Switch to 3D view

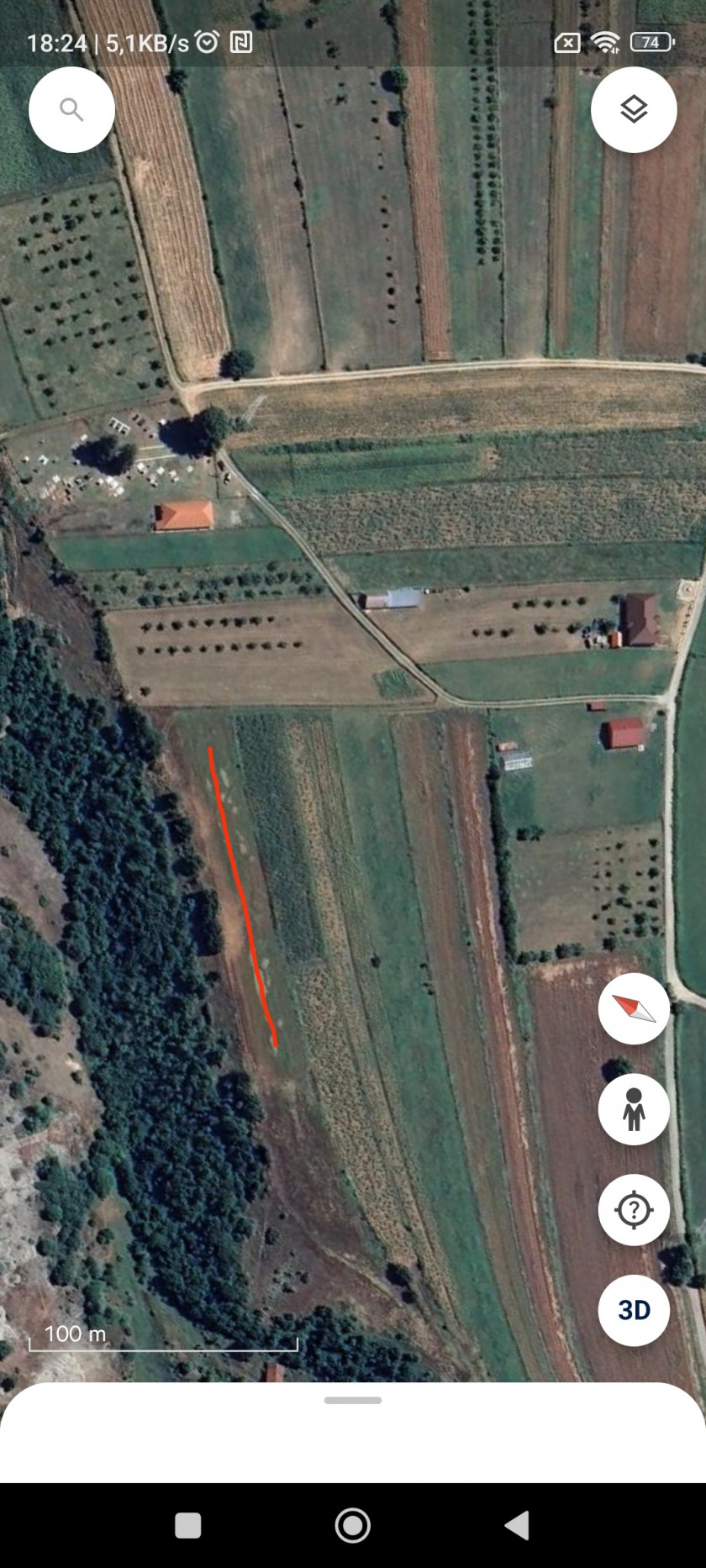pyautogui.click(x=634, y=1310)
